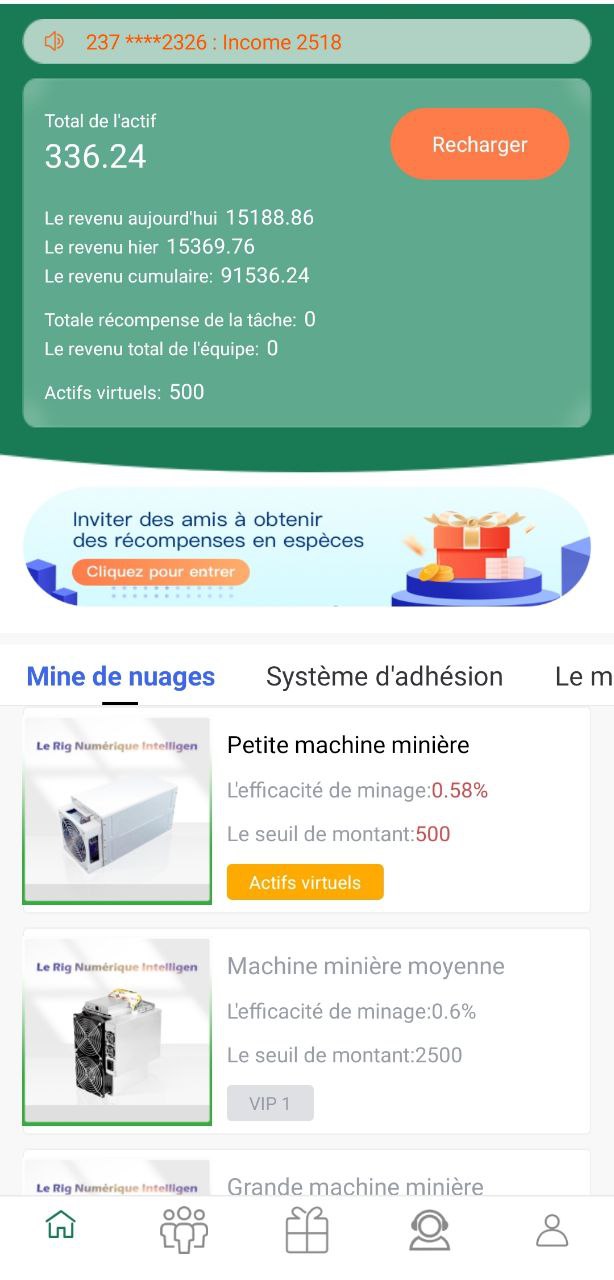Tap the VIP 1 button
The width and height of the screenshot is (614, 1280).
270,1103
